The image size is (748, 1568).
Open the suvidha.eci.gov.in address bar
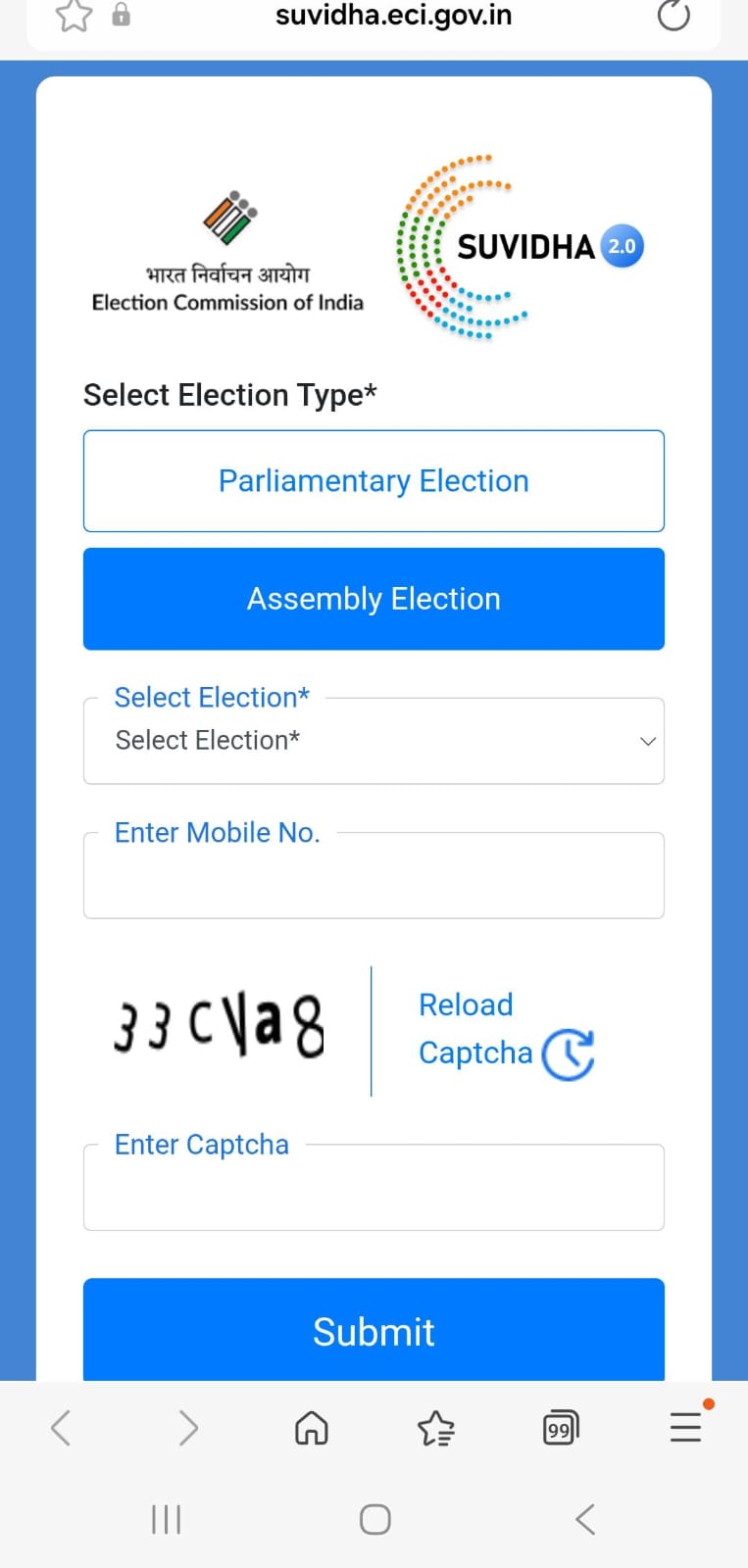pos(393,16)
